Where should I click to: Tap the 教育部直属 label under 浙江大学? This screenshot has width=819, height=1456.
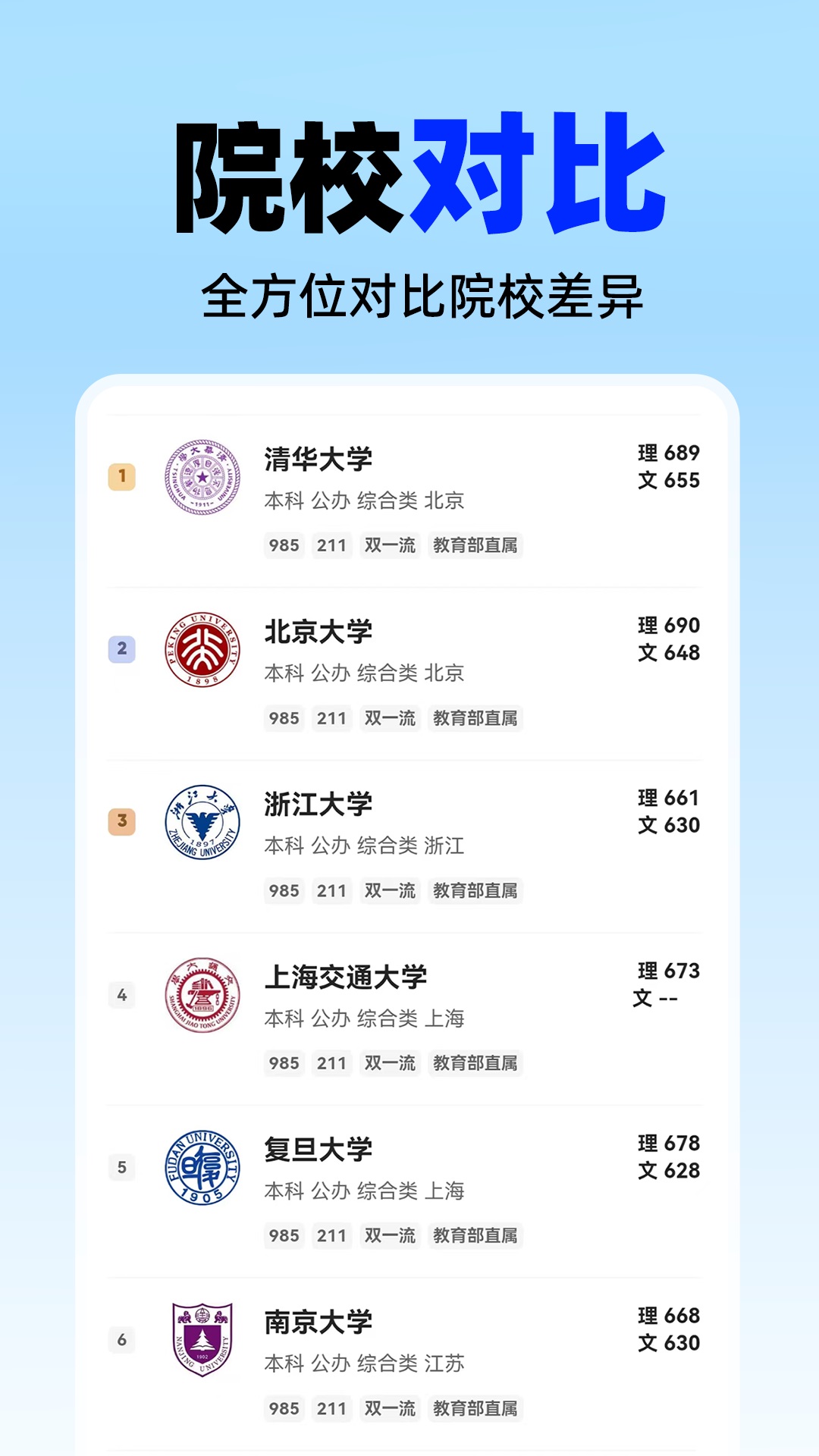tap(475, 890)
